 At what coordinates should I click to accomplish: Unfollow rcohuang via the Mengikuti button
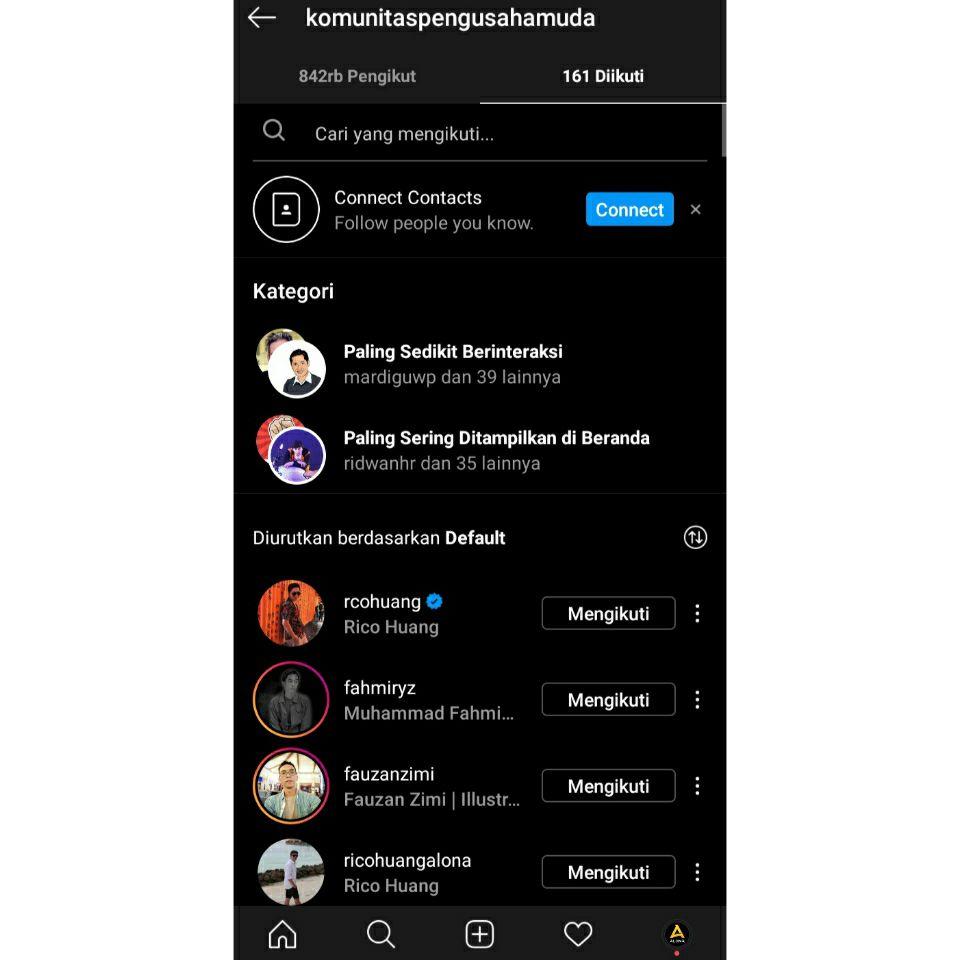click(608, 614)
